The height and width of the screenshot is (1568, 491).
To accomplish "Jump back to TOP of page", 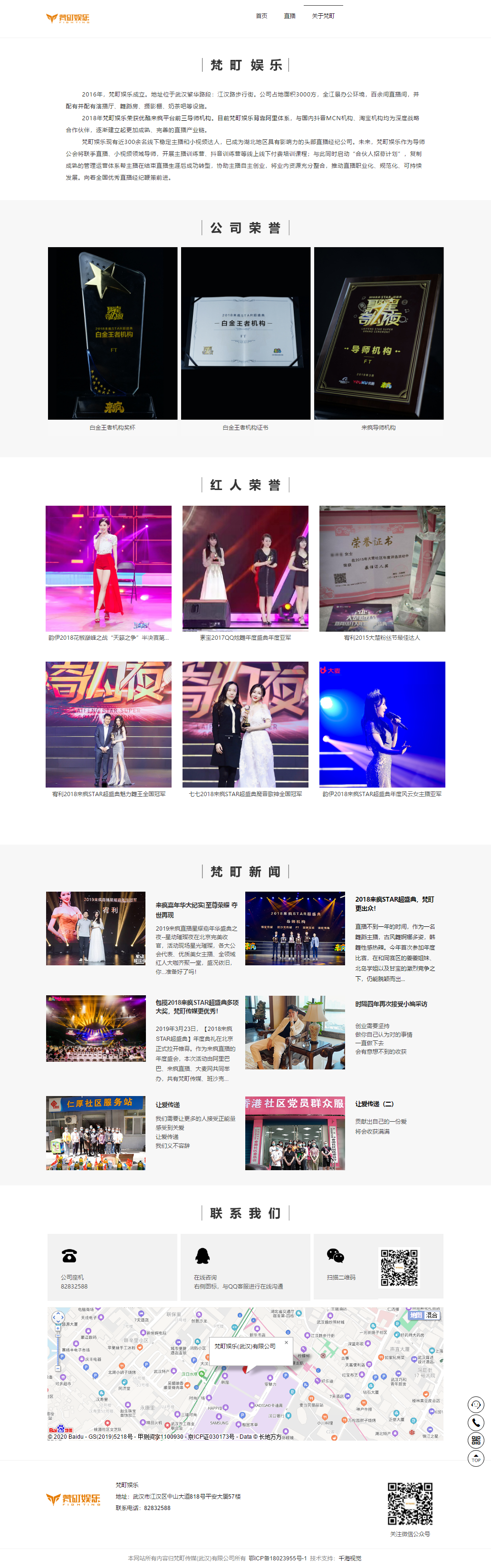I will (476, 1458).
